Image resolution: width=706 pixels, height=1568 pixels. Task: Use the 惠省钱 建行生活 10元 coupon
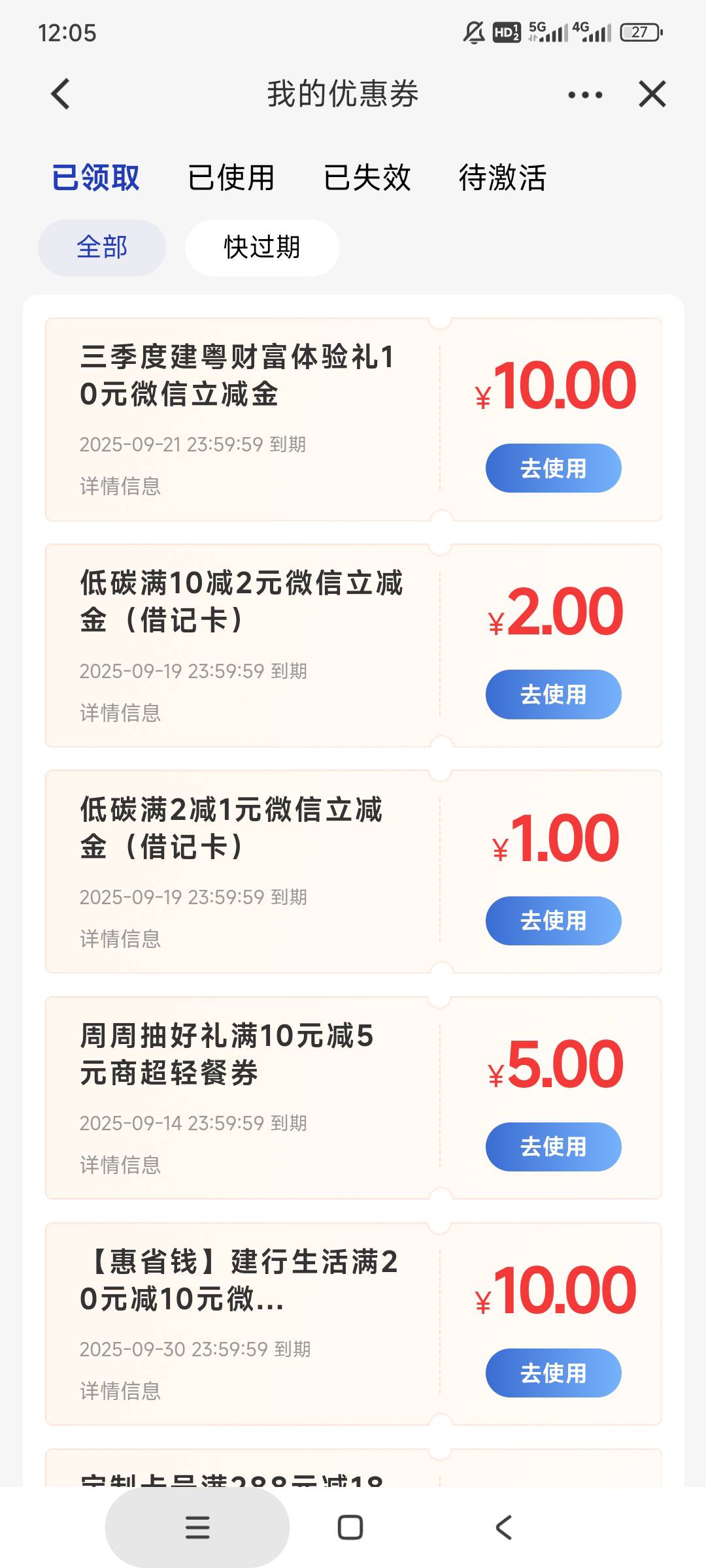point(553,1373)
